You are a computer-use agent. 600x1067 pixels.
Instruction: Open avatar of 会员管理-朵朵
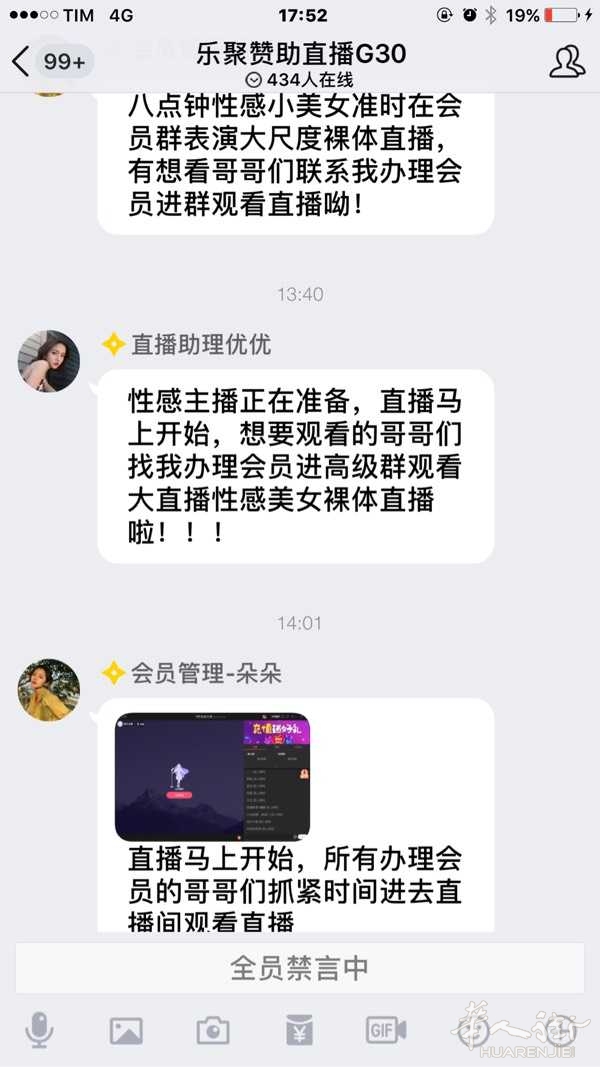click(48, 689)
